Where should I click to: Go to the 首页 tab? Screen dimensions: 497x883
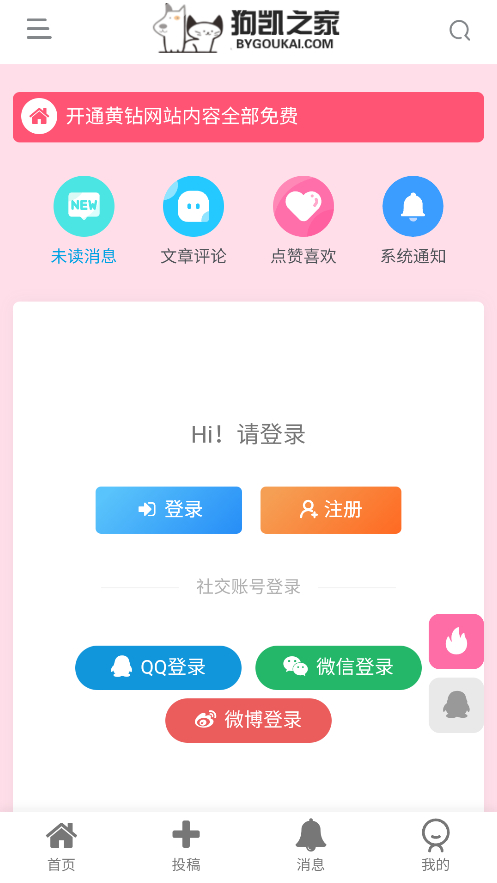(61, 846)
